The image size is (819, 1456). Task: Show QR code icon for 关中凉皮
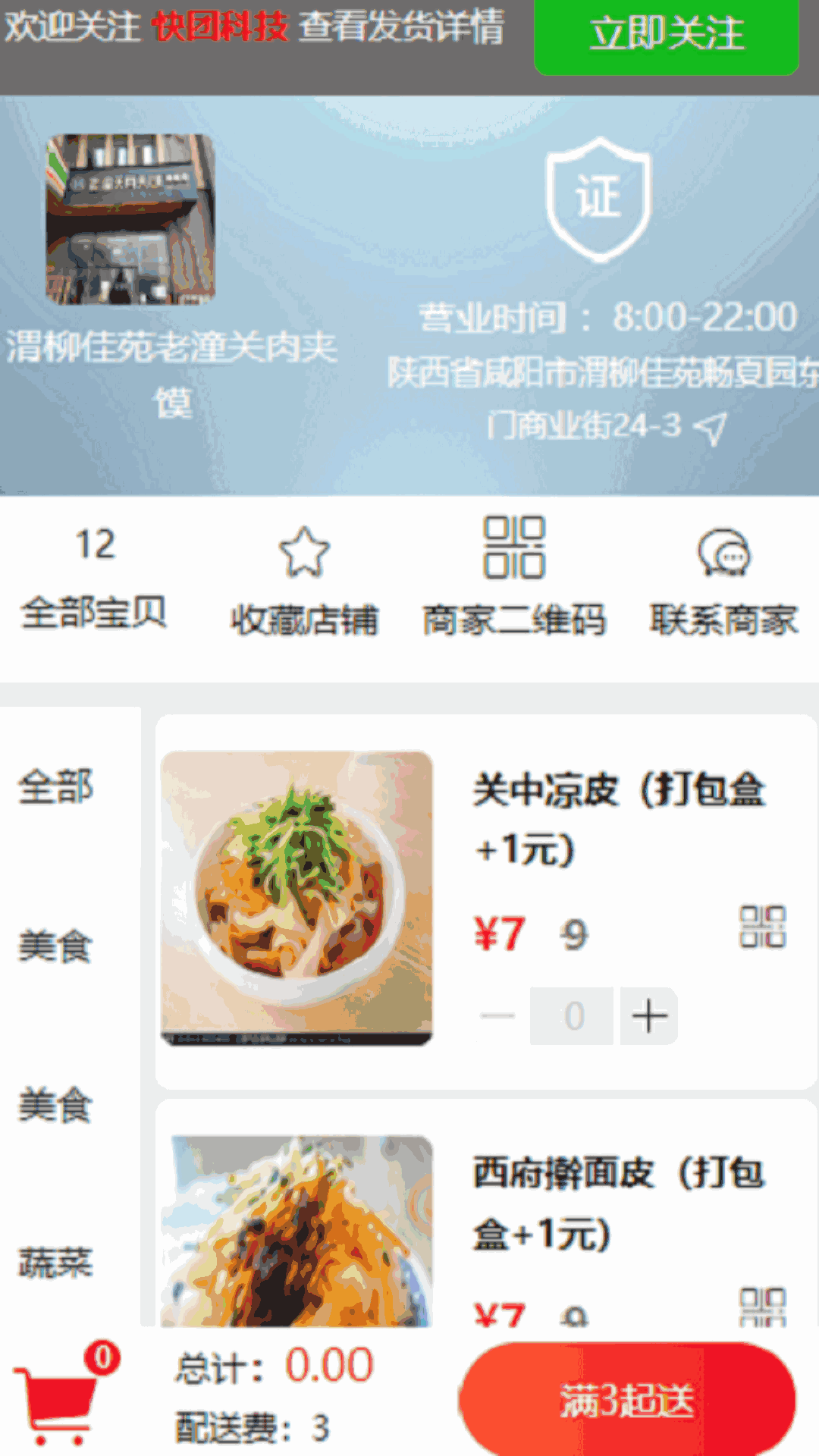[x=763, y=927]
